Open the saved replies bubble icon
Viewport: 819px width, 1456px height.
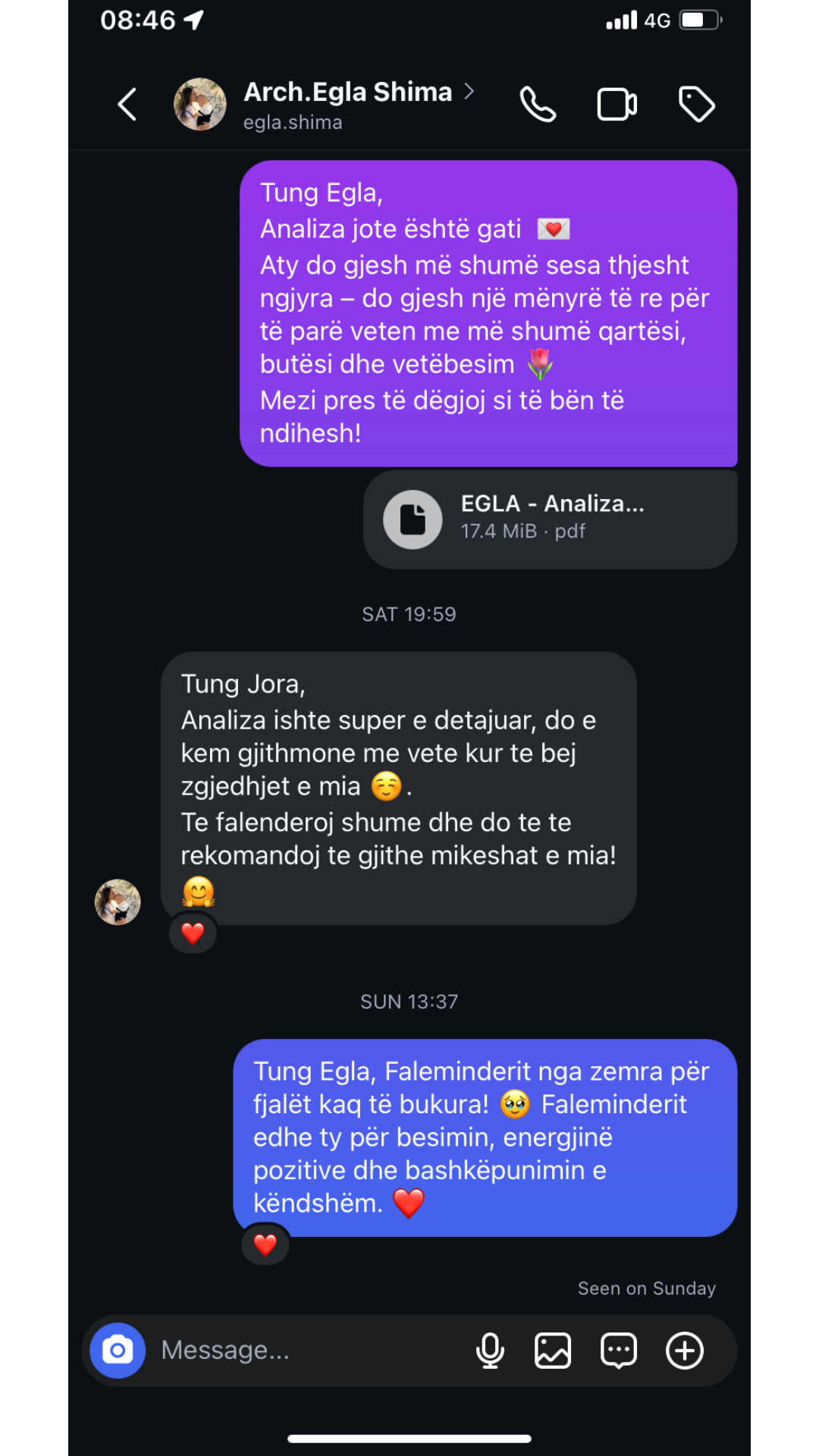(619, 1351)
